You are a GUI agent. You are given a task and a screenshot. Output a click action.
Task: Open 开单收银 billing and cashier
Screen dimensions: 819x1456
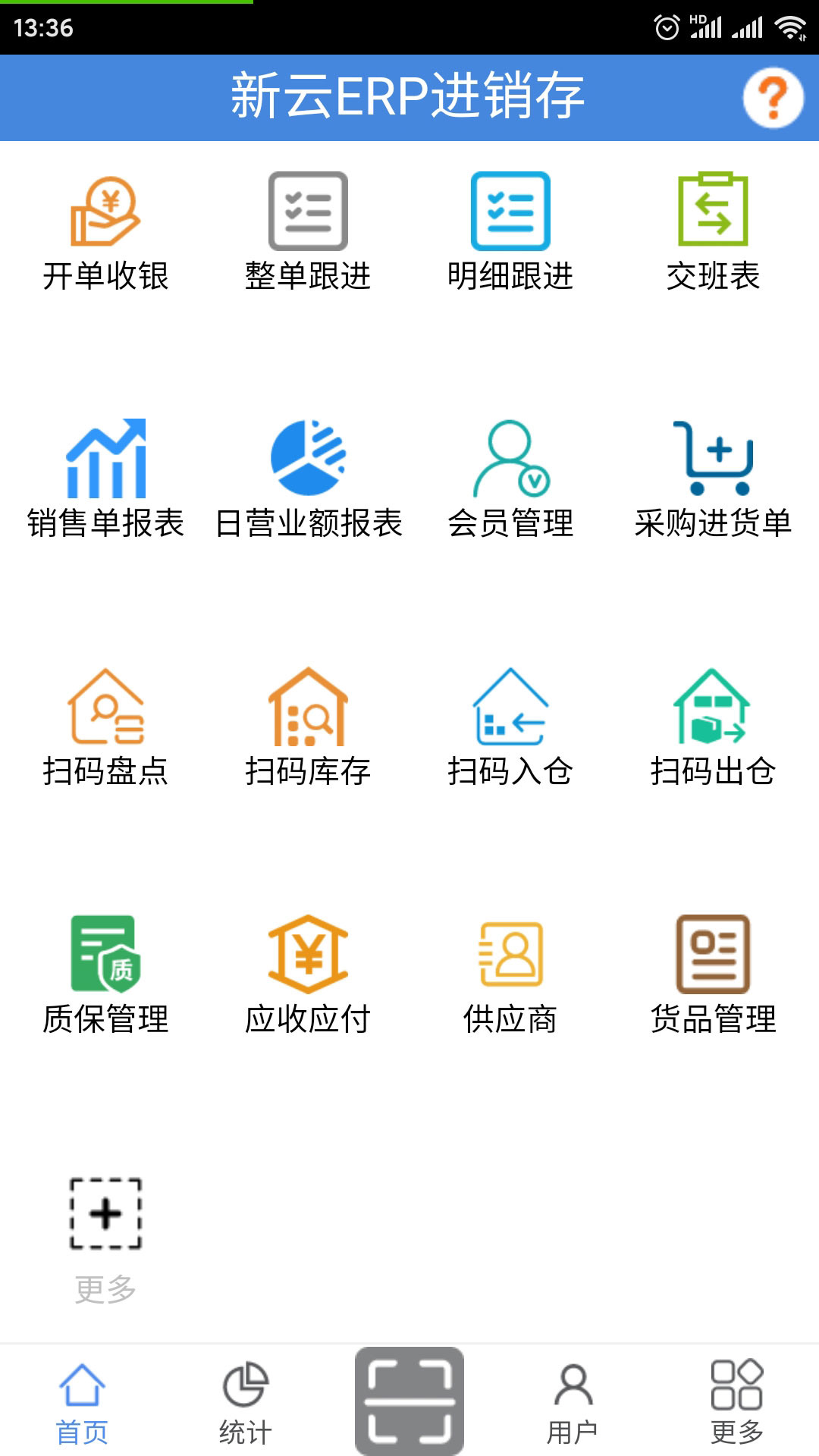105,232
